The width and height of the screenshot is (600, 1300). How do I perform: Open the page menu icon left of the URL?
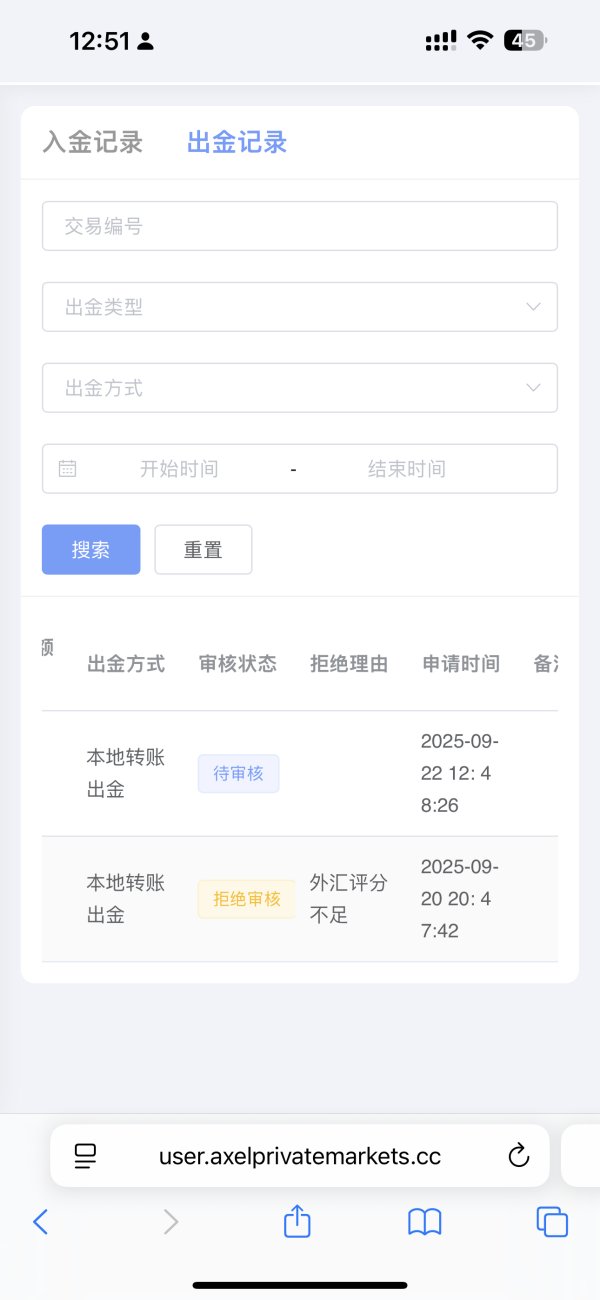coord(86,1157)
